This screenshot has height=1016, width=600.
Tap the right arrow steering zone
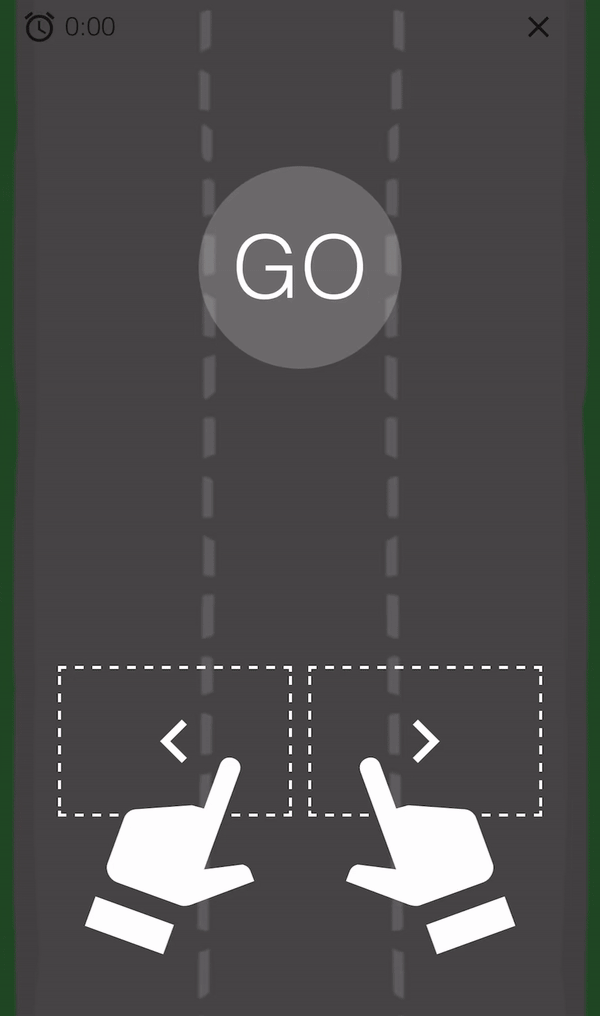pyautogui.click(x=425, y=741)
